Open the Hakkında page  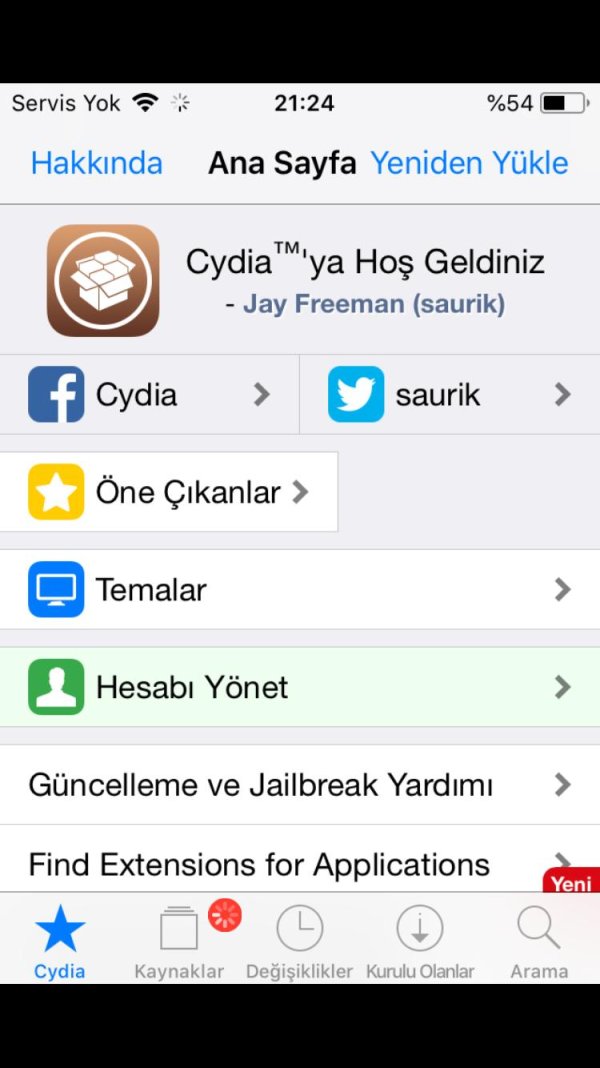(96, 163)
